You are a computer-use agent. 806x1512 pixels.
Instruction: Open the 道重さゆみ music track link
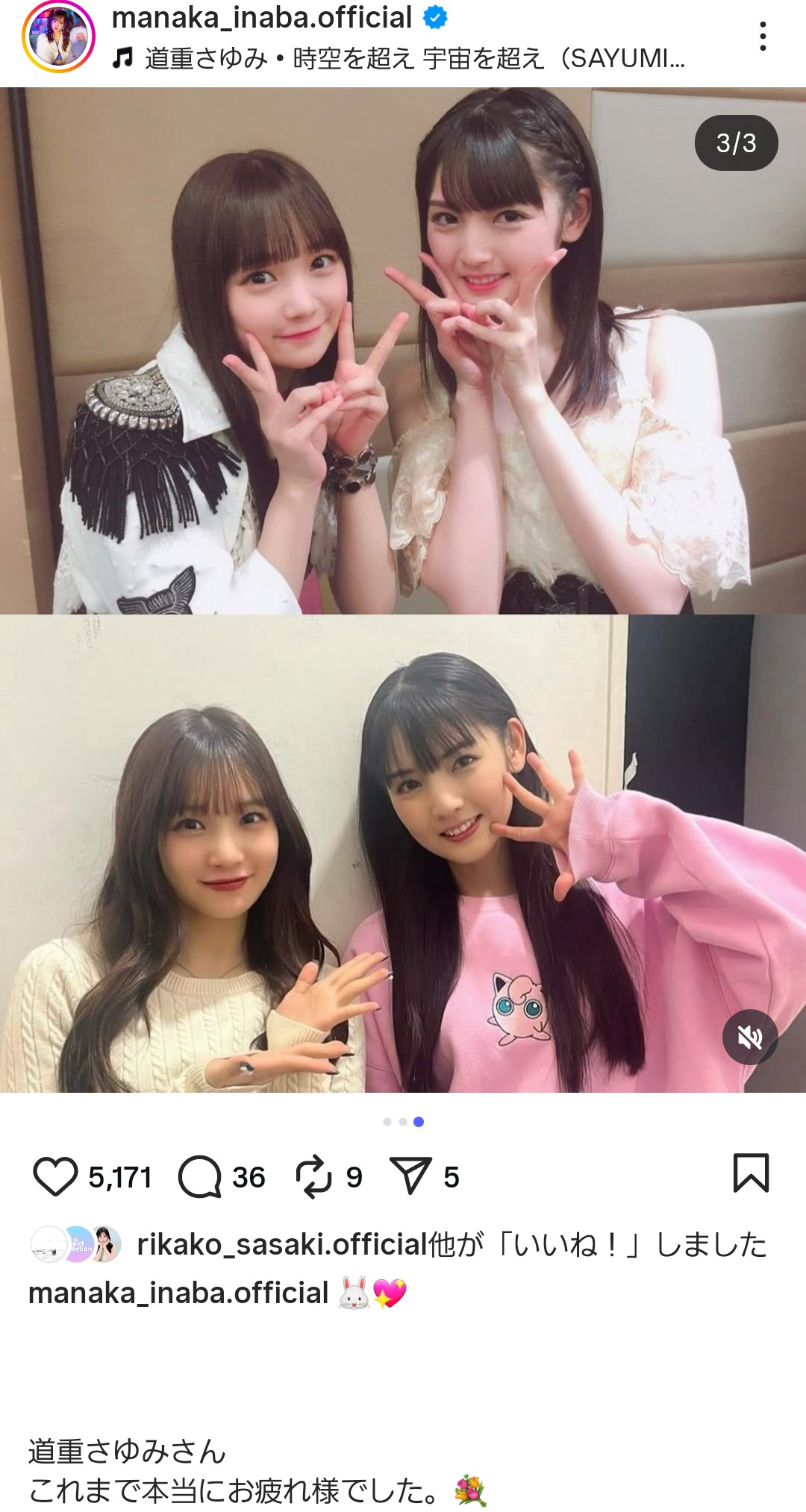pos(399,58)
